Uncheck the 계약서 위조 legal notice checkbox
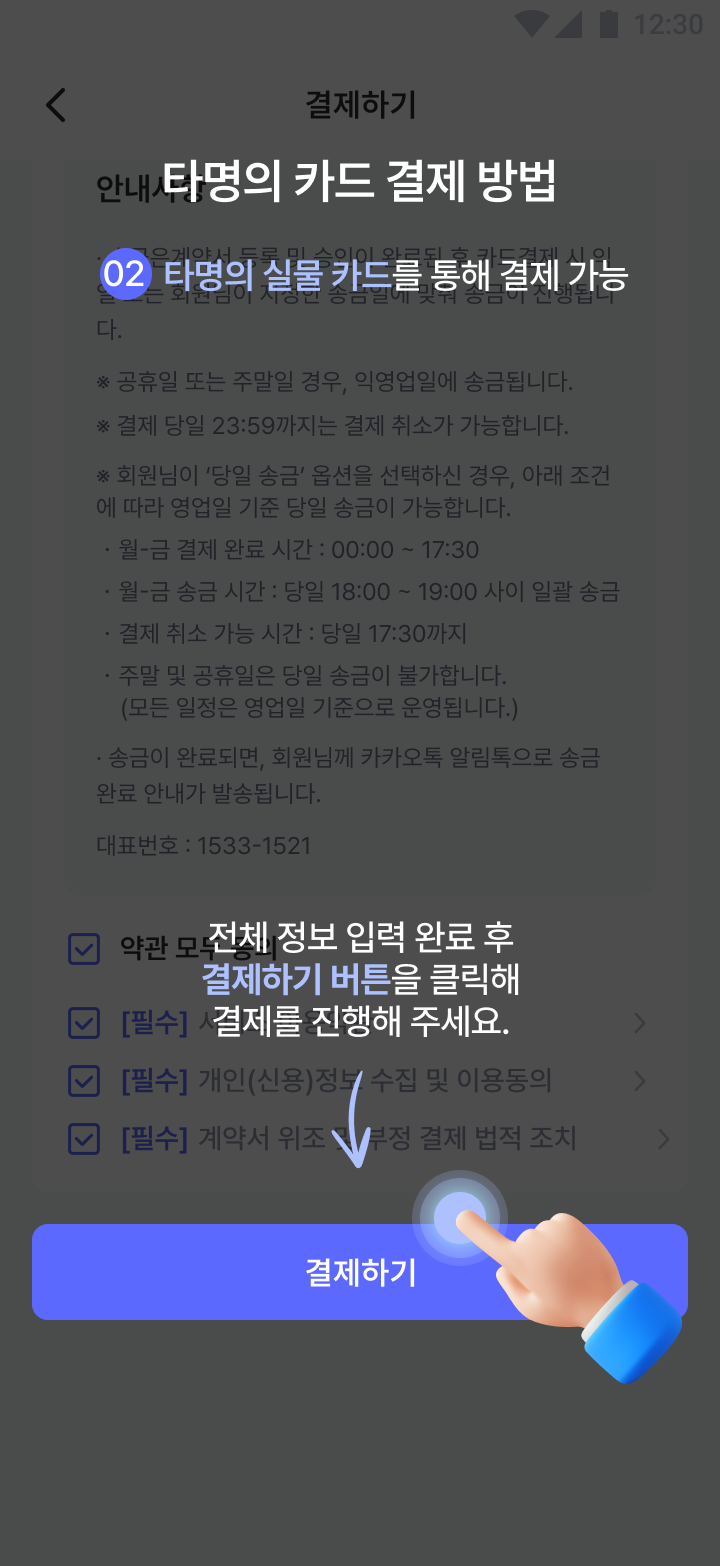720x1566 pixels. pos(84,1139)
